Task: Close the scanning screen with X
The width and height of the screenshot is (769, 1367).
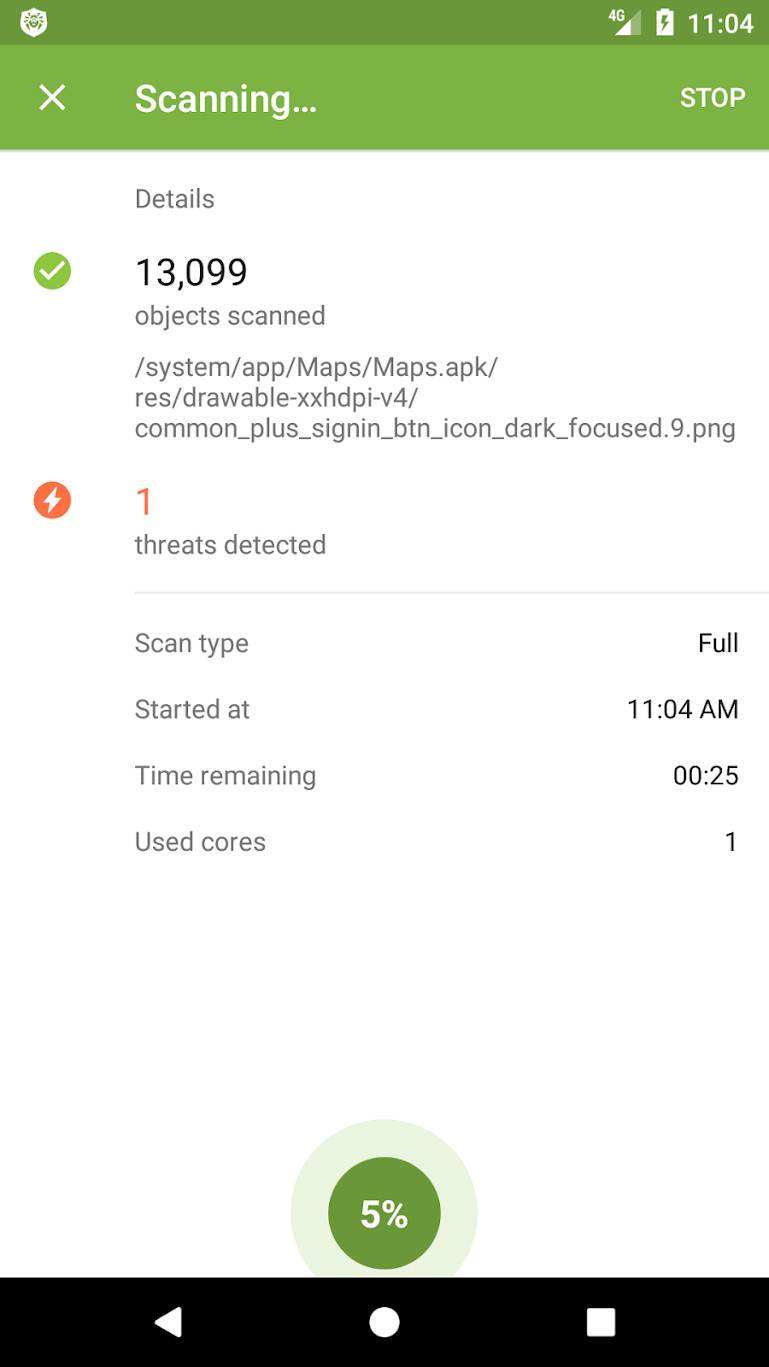Action: coord(52,98)
